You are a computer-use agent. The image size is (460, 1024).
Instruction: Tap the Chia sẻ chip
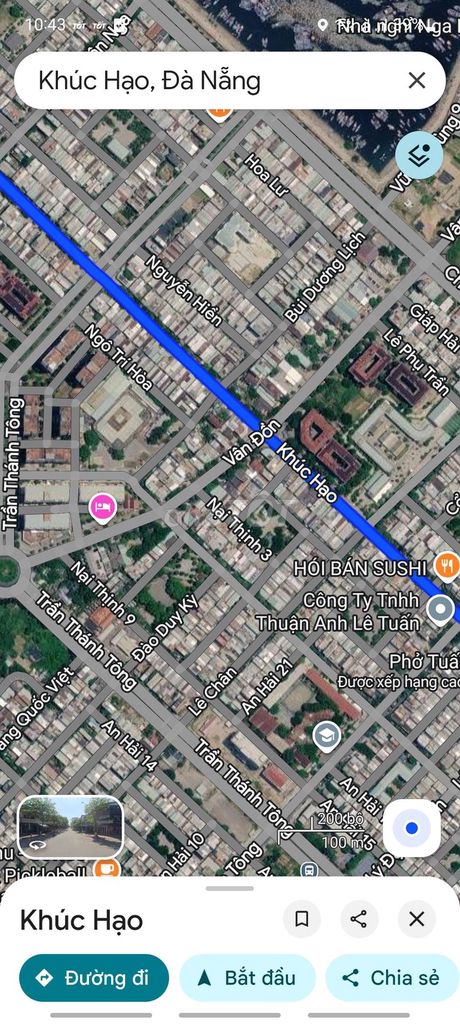(393, 978)
